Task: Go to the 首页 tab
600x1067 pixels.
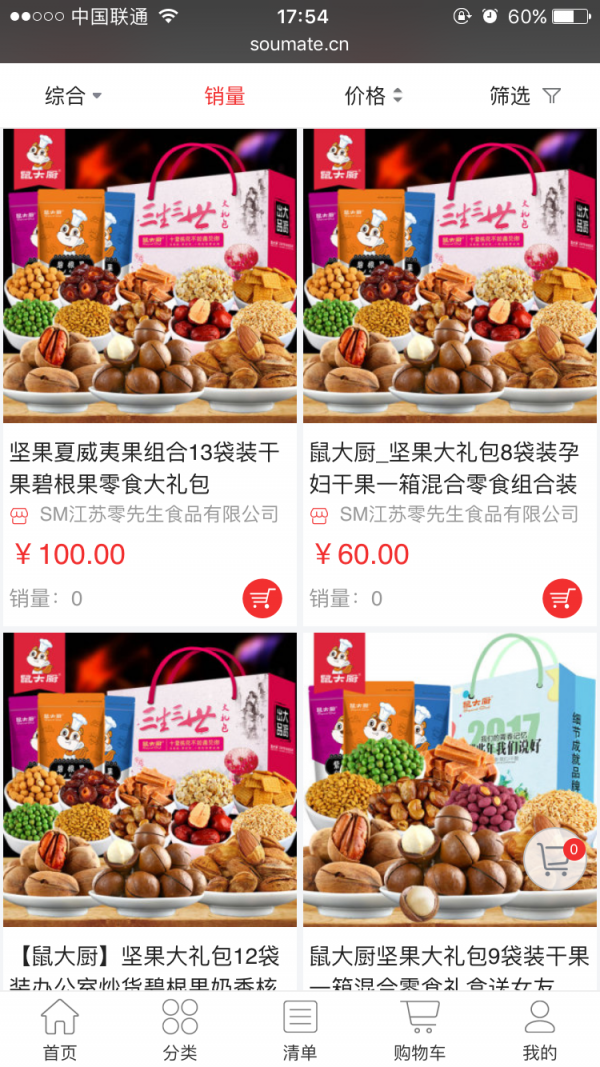Action: (x=59, y=1030)
